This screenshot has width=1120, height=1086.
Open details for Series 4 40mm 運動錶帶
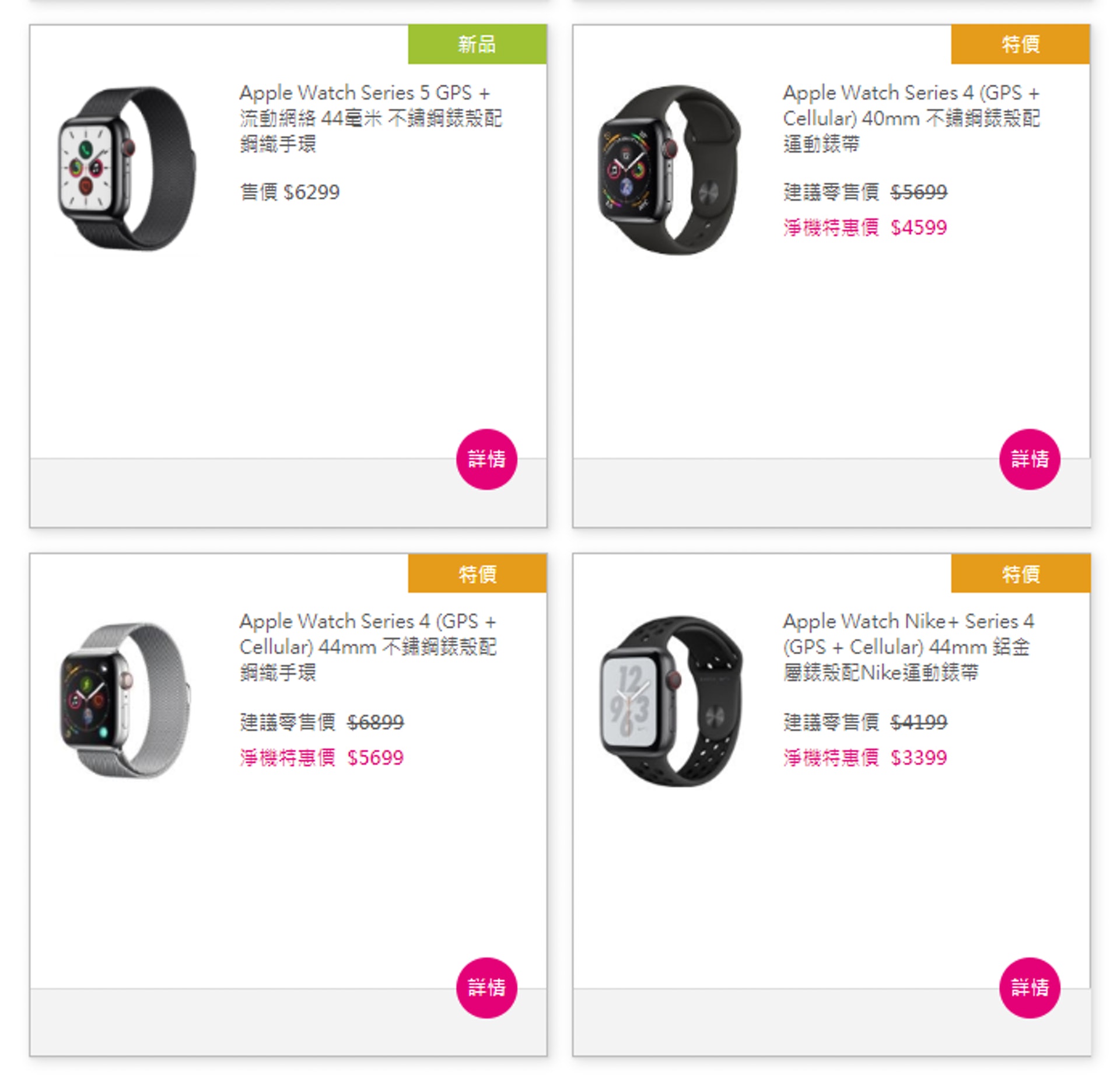click(x=1029, y=459)
